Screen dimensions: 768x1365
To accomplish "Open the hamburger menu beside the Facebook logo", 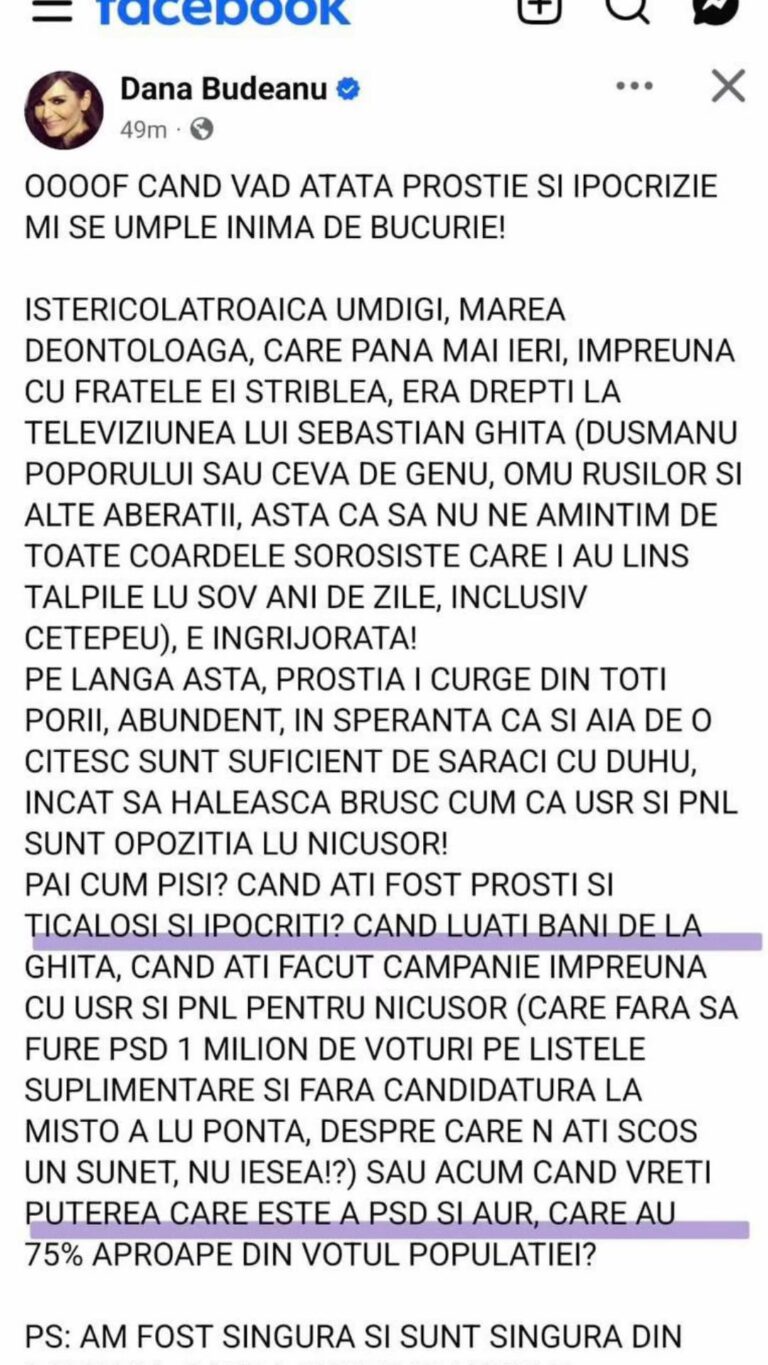I will pyautogui.click(x=52, y=11).
